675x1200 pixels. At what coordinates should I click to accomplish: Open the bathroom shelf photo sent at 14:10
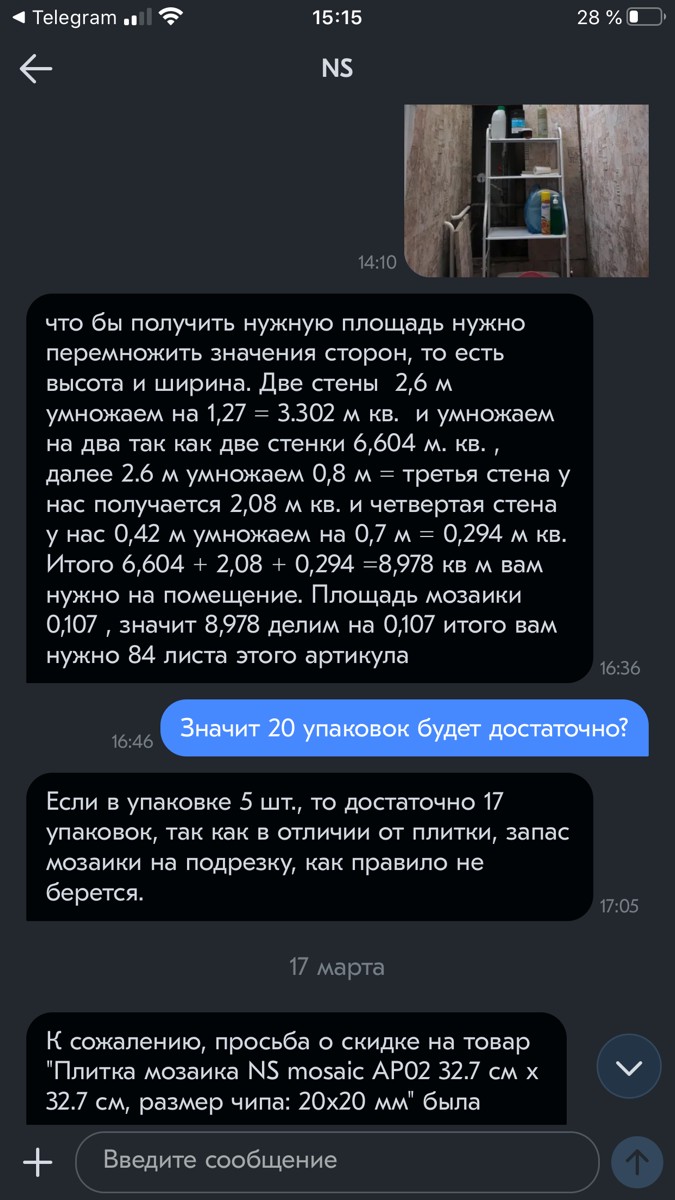[526, 190]
